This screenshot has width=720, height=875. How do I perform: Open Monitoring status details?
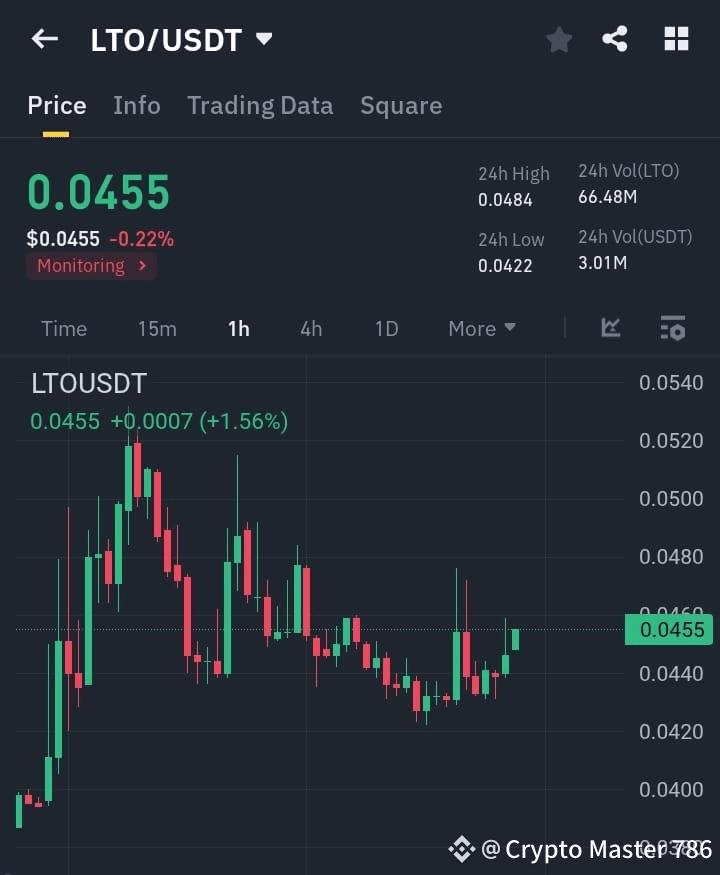point(91,266)
